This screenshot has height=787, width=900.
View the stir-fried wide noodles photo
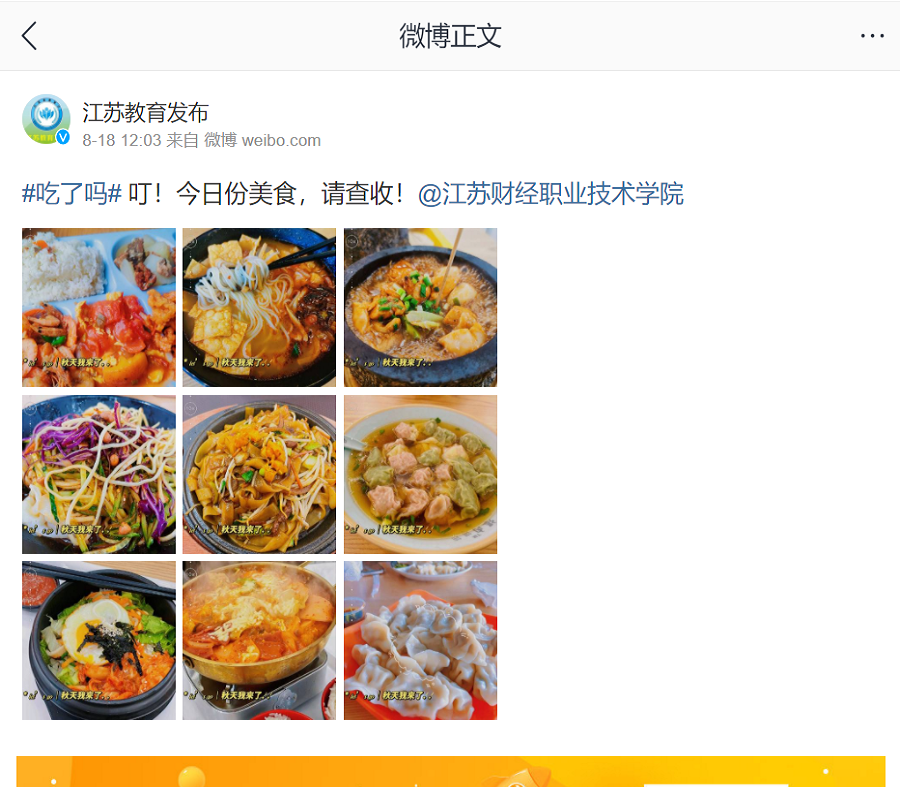[259, 474]
